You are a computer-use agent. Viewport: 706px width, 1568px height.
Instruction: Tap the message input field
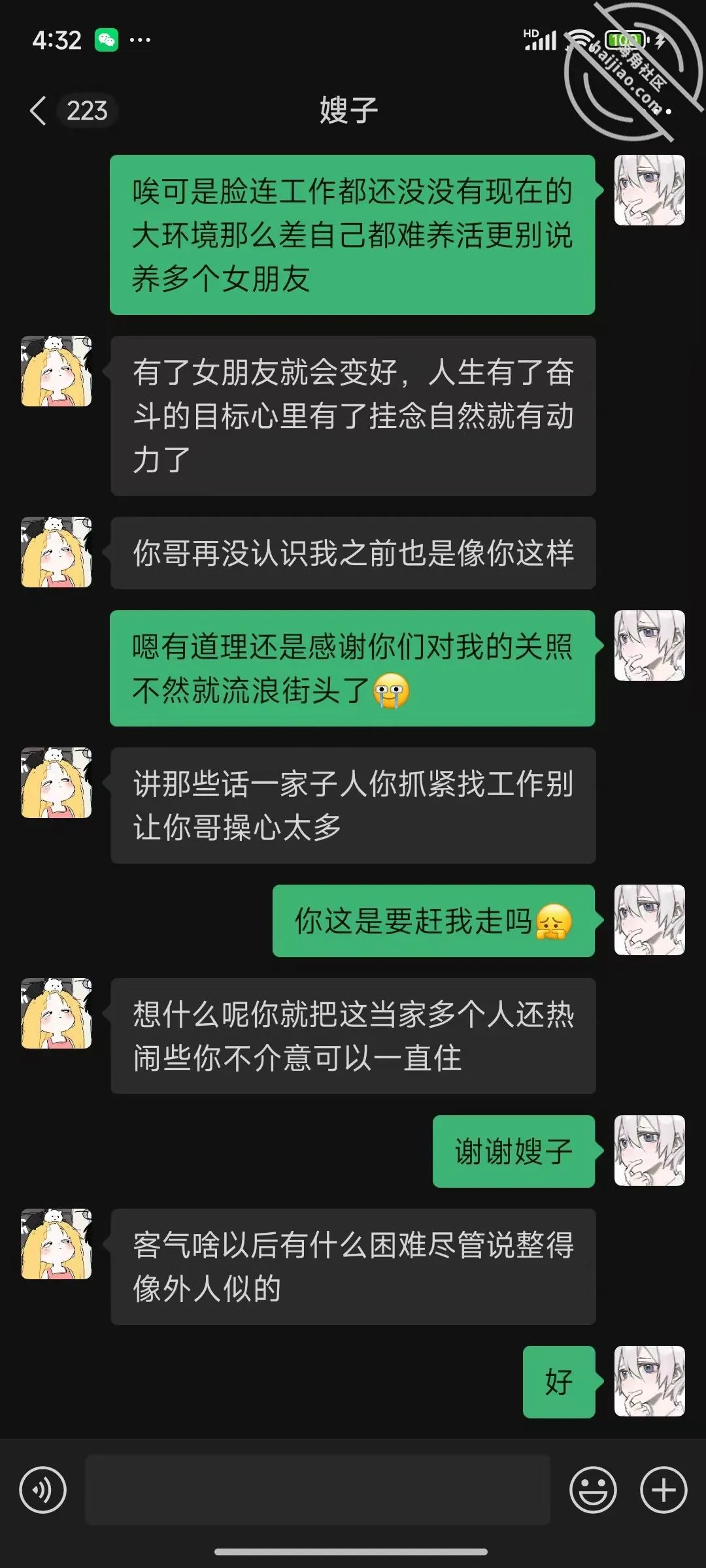(x=318, y=1490)
